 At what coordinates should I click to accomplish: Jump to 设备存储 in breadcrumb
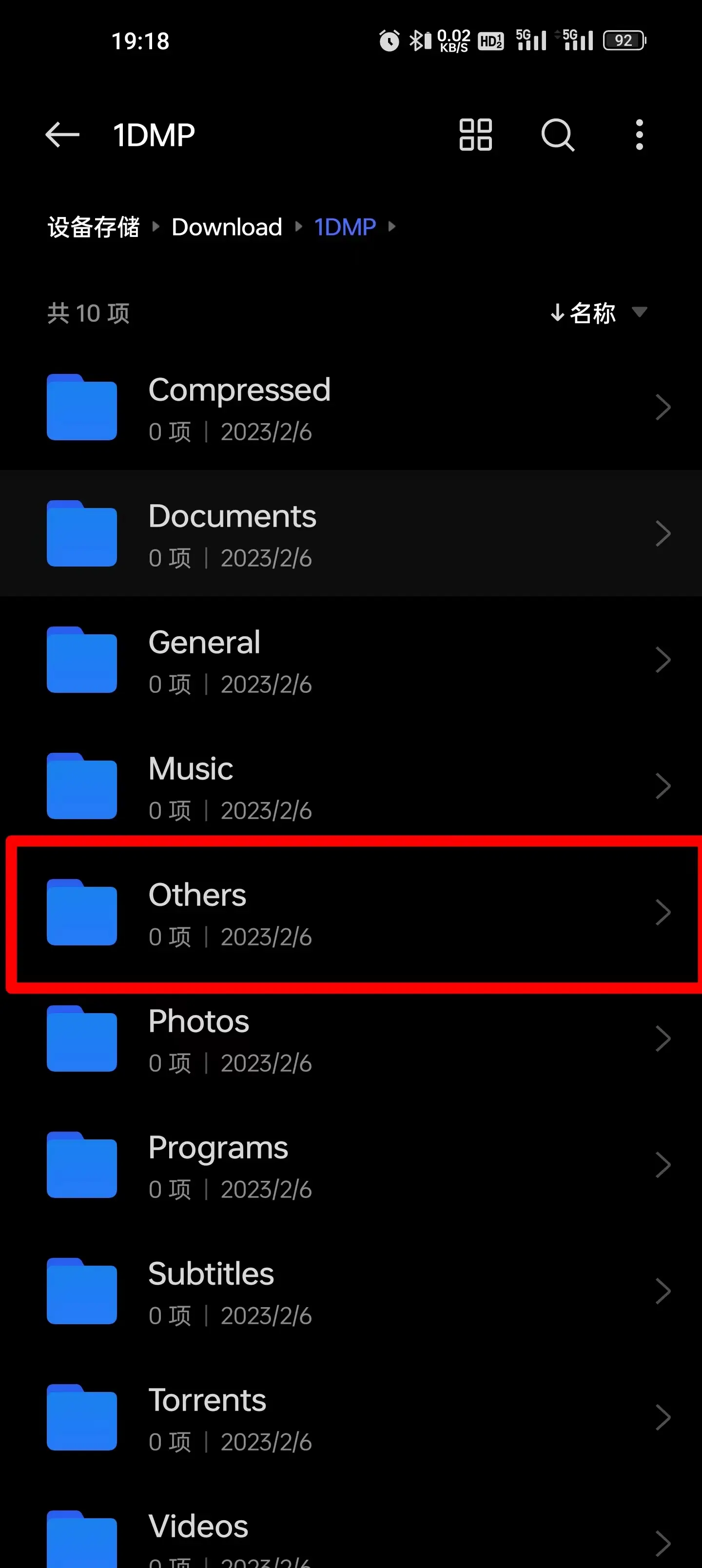(94, 227)
